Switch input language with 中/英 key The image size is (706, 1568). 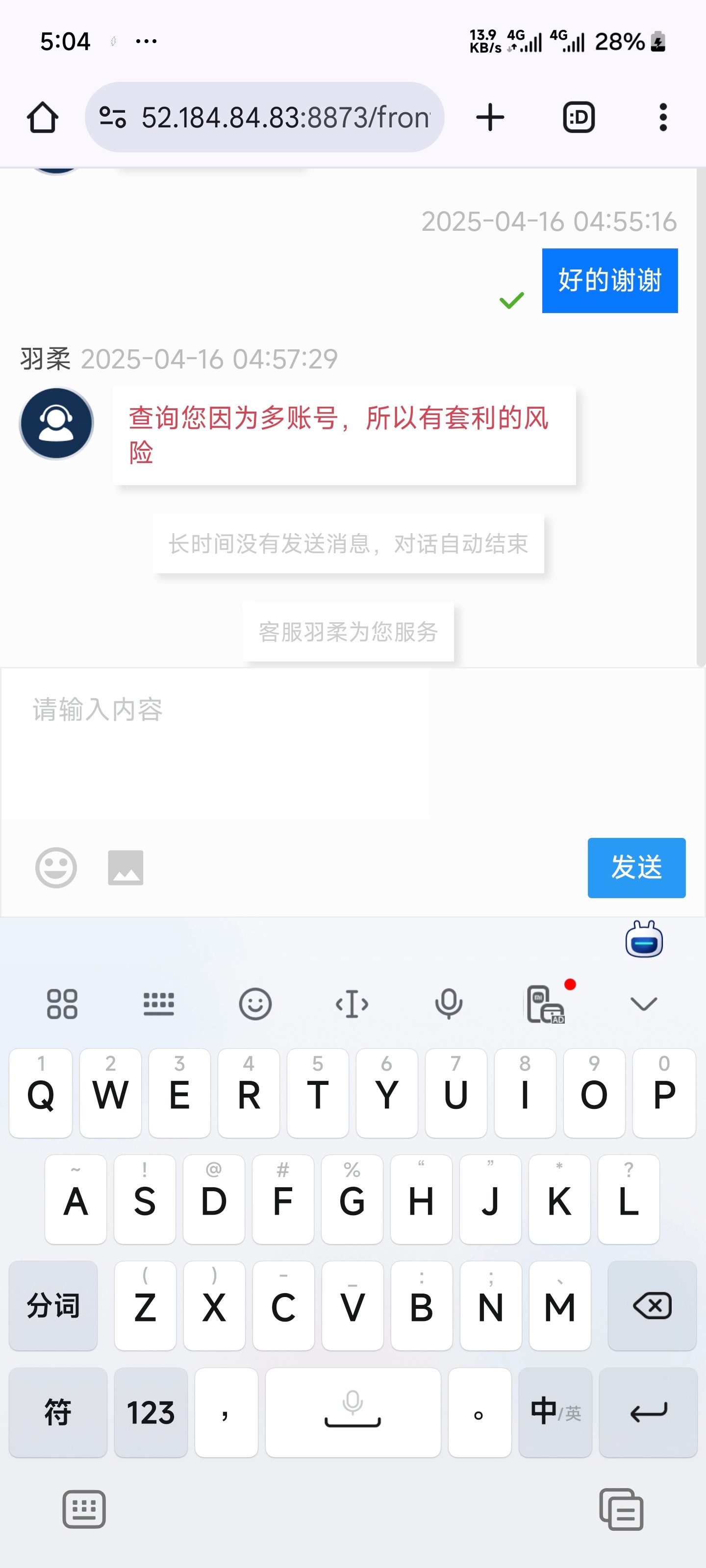(555, 1412)
